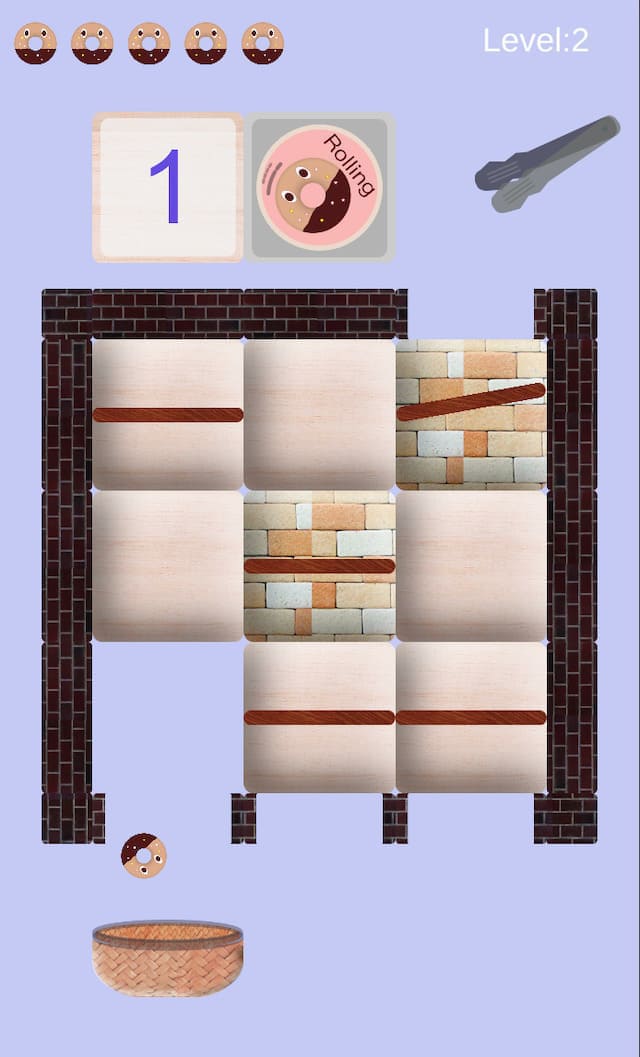
Task: Tap the plain wood tile under the Rolling card
Action: coord(319,413)
